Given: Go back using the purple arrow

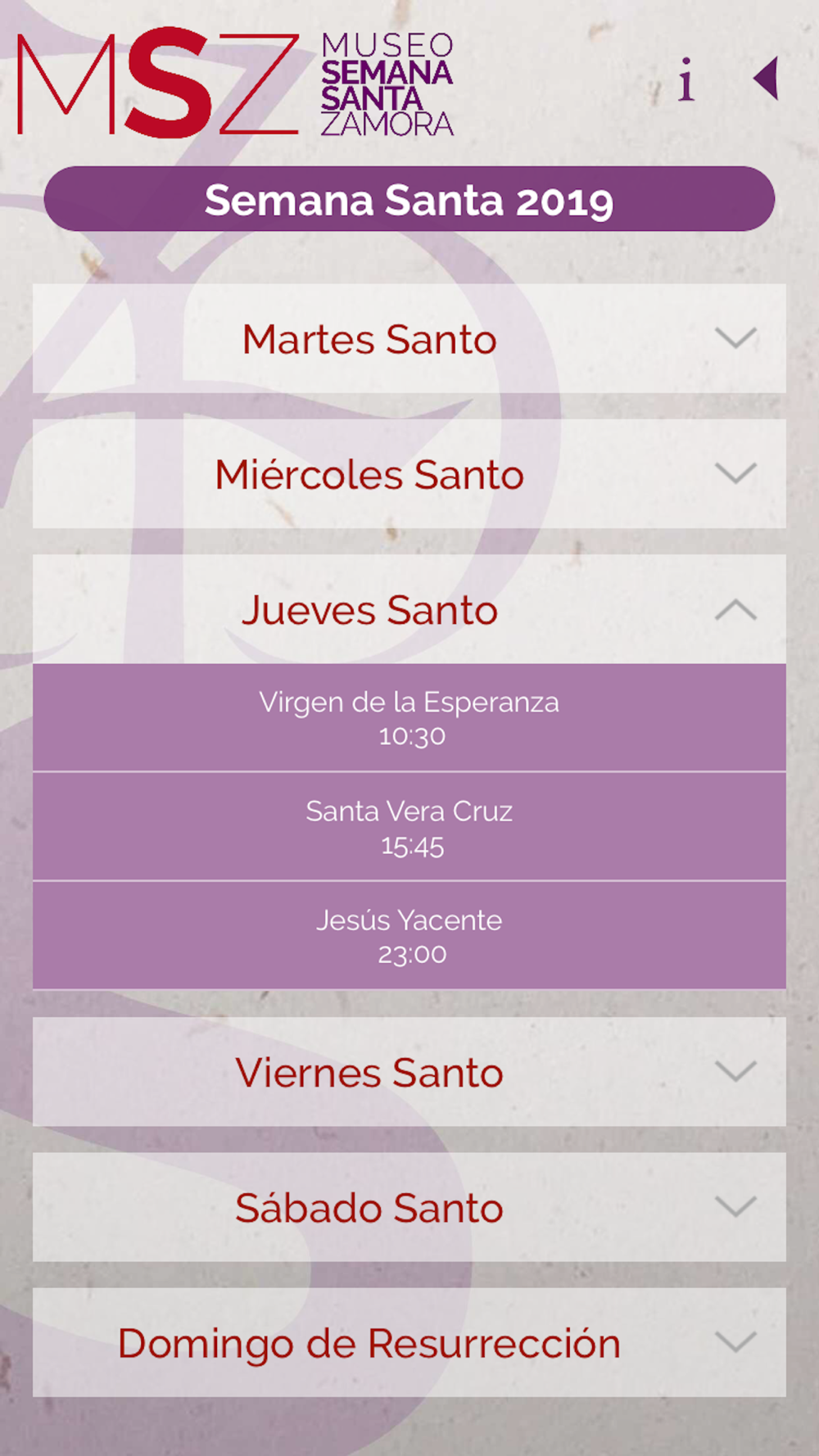Looking at the screenshot, I should [766, 79].
